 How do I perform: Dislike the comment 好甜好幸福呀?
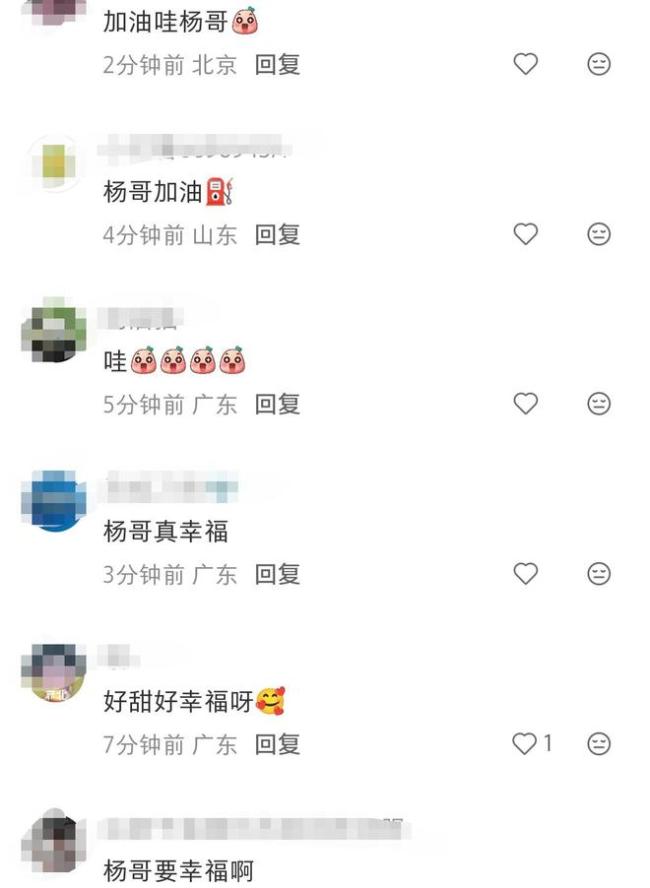tap(598, 744)
